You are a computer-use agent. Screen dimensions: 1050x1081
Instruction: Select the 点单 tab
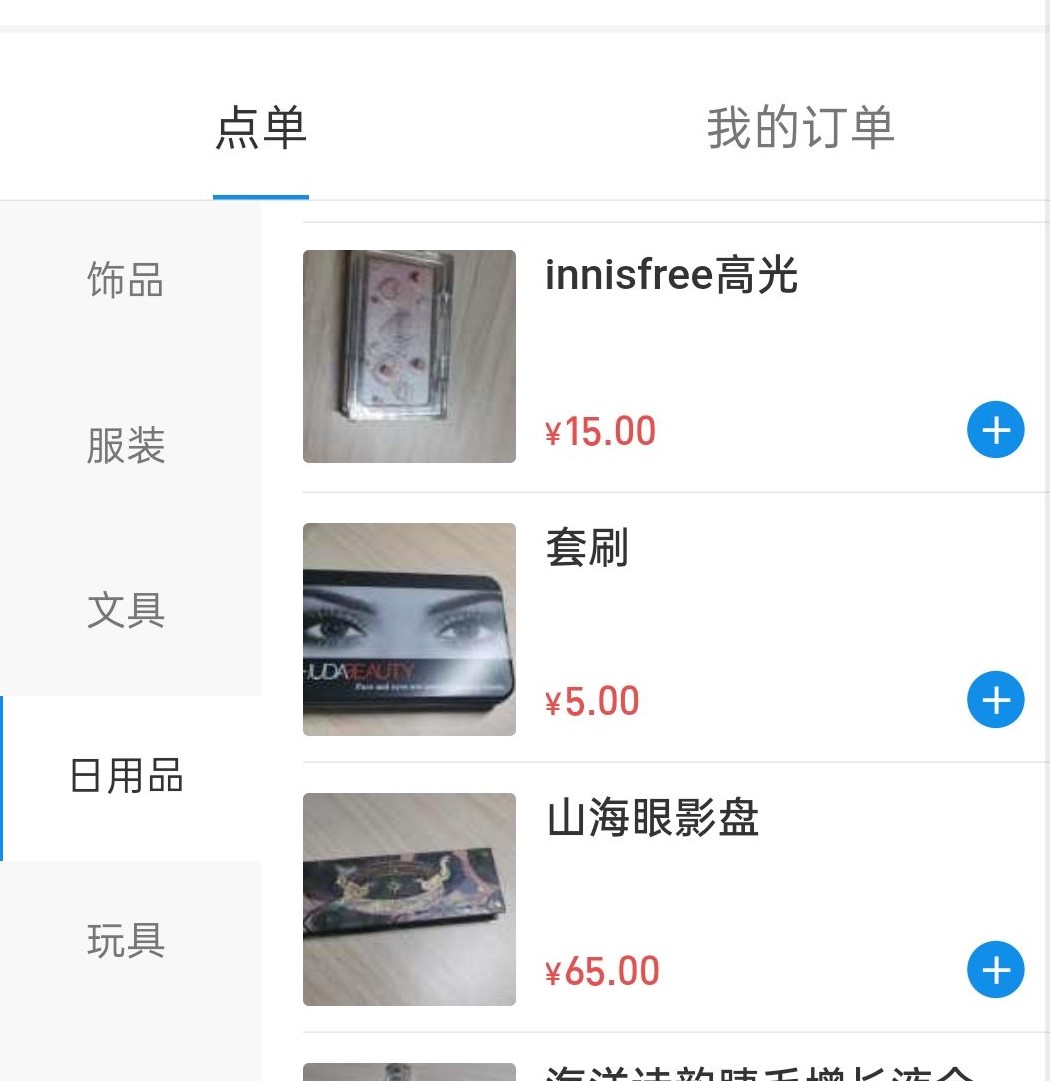click(261, 128)
